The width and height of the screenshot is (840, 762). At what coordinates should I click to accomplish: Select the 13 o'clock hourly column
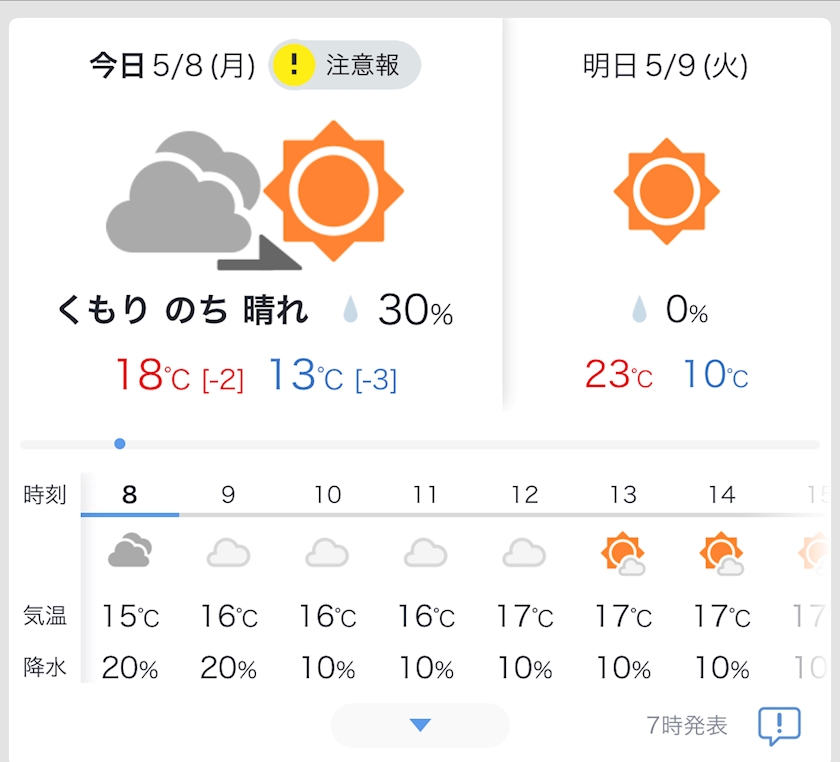624,578
